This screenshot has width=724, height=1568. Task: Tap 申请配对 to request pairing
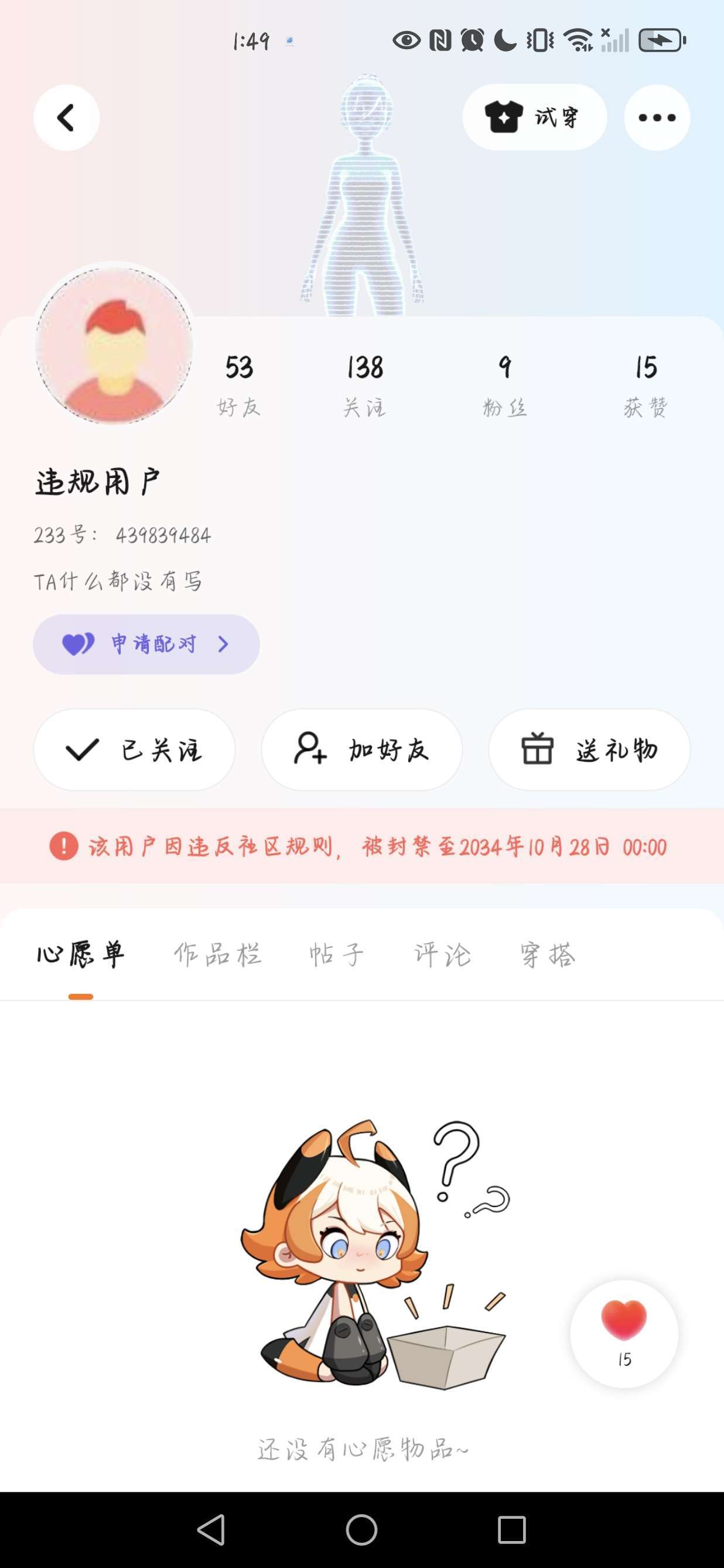tap(146, 644)
